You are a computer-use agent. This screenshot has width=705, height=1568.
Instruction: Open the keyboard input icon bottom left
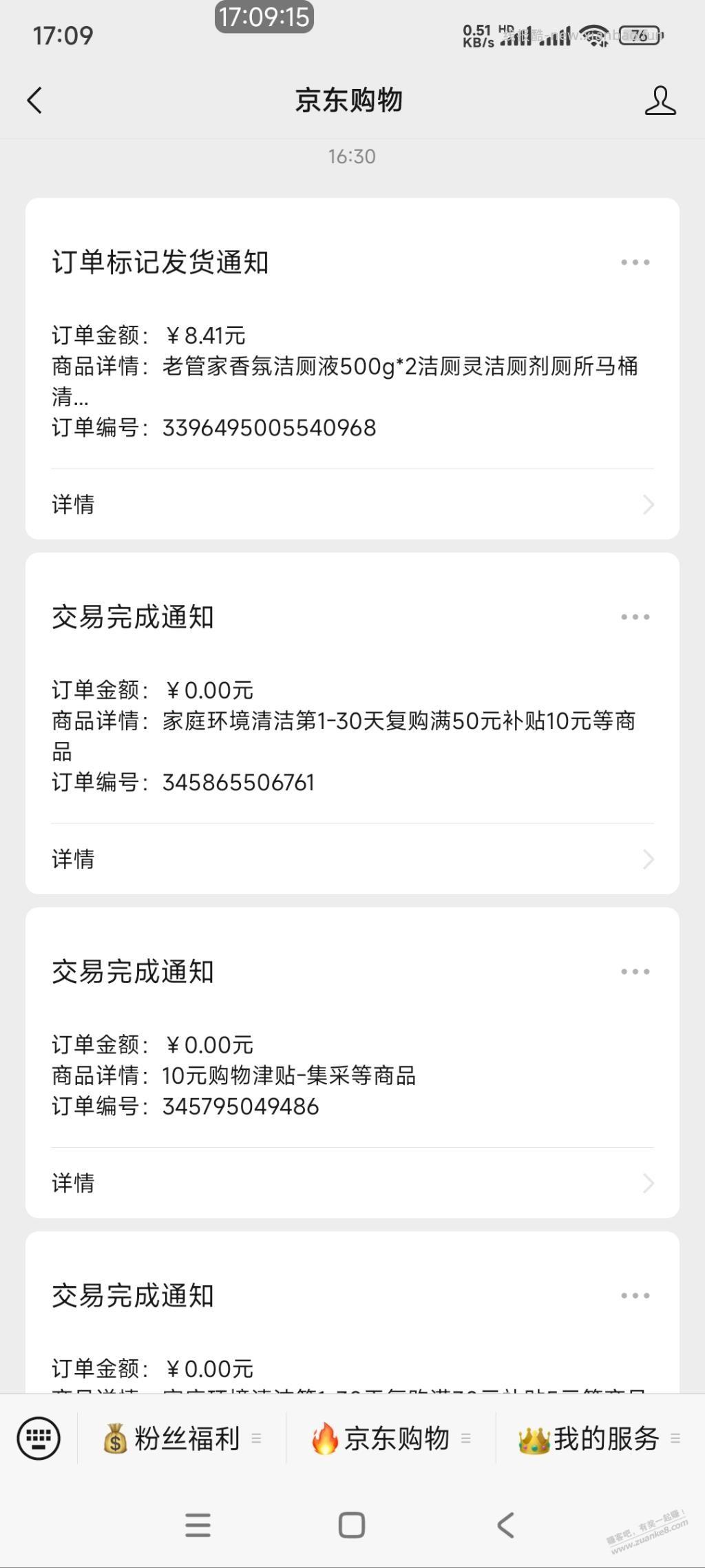coord(38,1438)
